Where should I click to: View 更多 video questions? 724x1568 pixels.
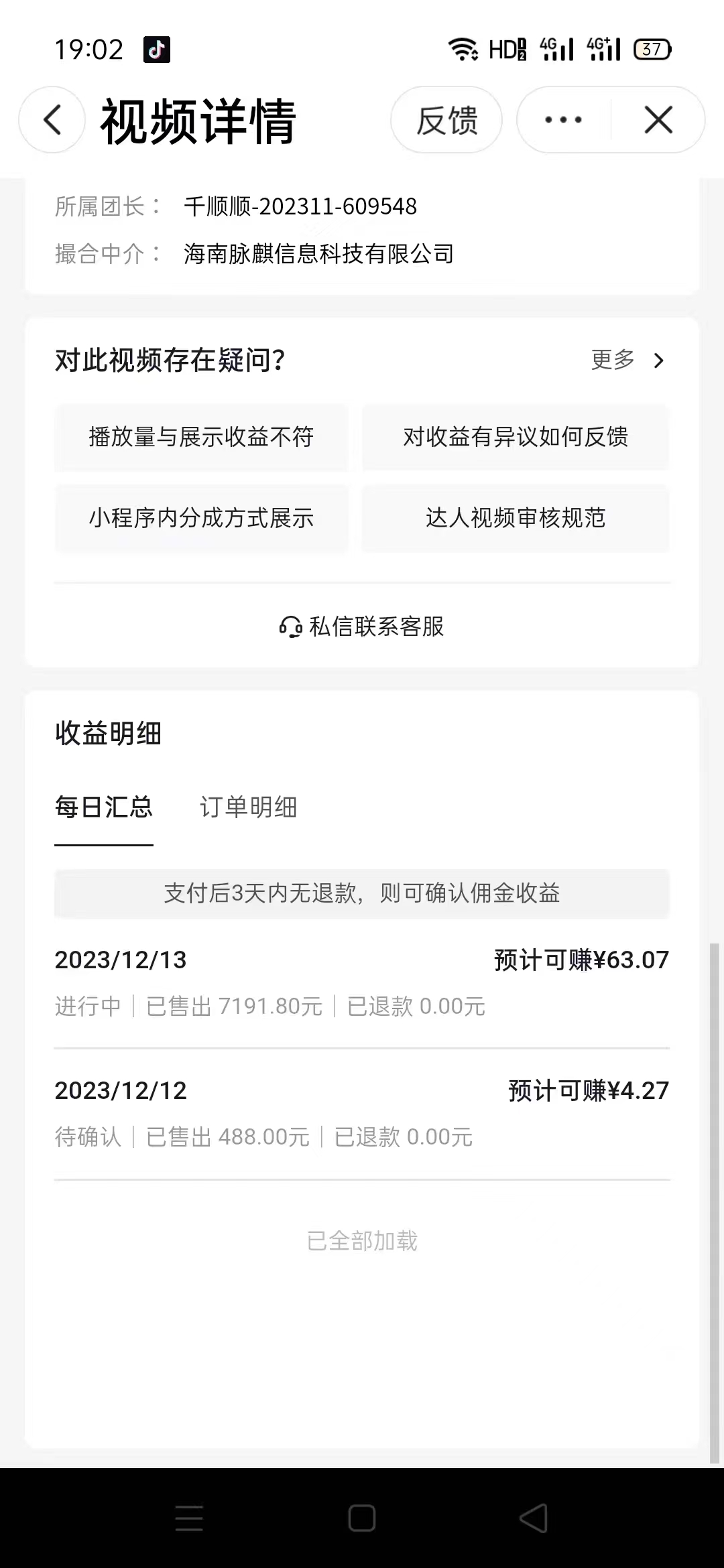click(627, 361)
